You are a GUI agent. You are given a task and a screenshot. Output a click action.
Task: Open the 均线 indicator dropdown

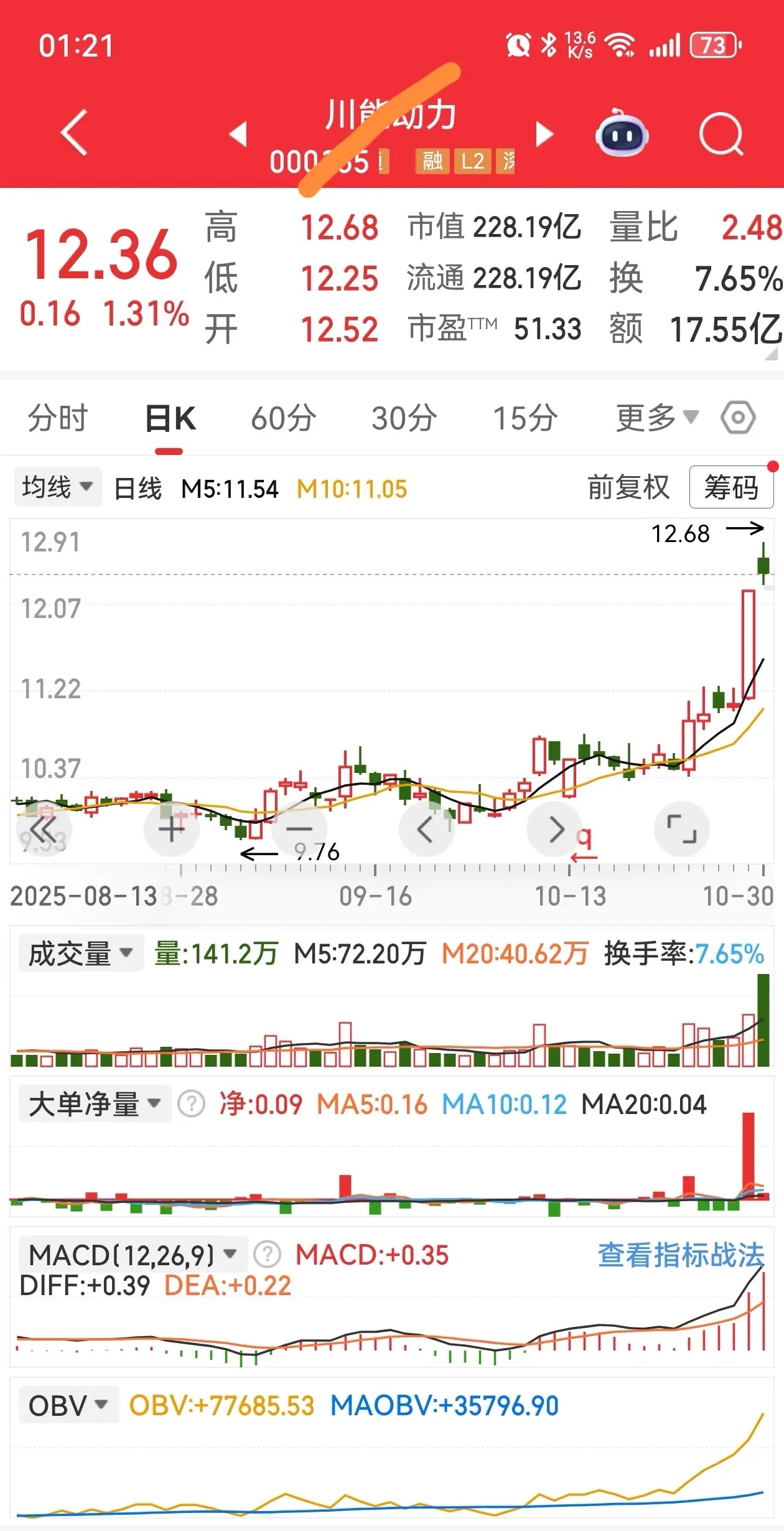(x=57, y=487)
